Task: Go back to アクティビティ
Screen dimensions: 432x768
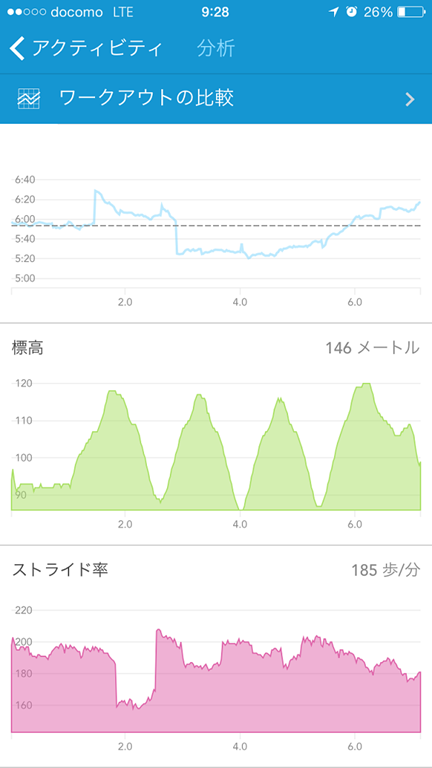Action: click(x=85, y=49)
